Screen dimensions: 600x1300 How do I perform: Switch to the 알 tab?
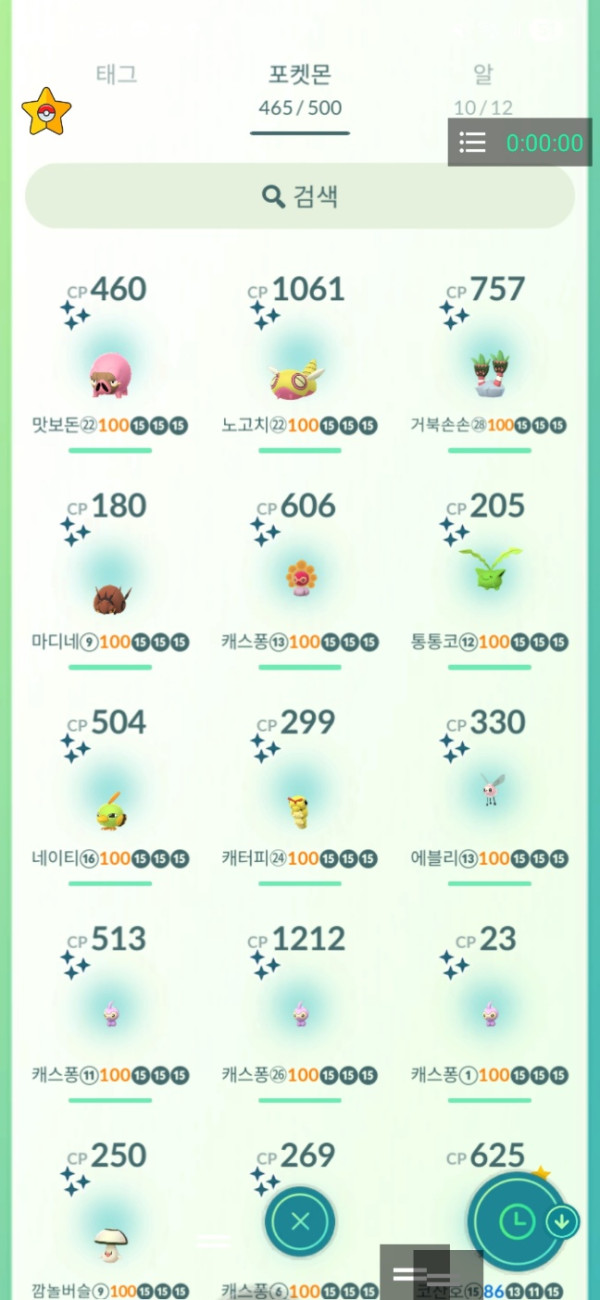[483, 74]
